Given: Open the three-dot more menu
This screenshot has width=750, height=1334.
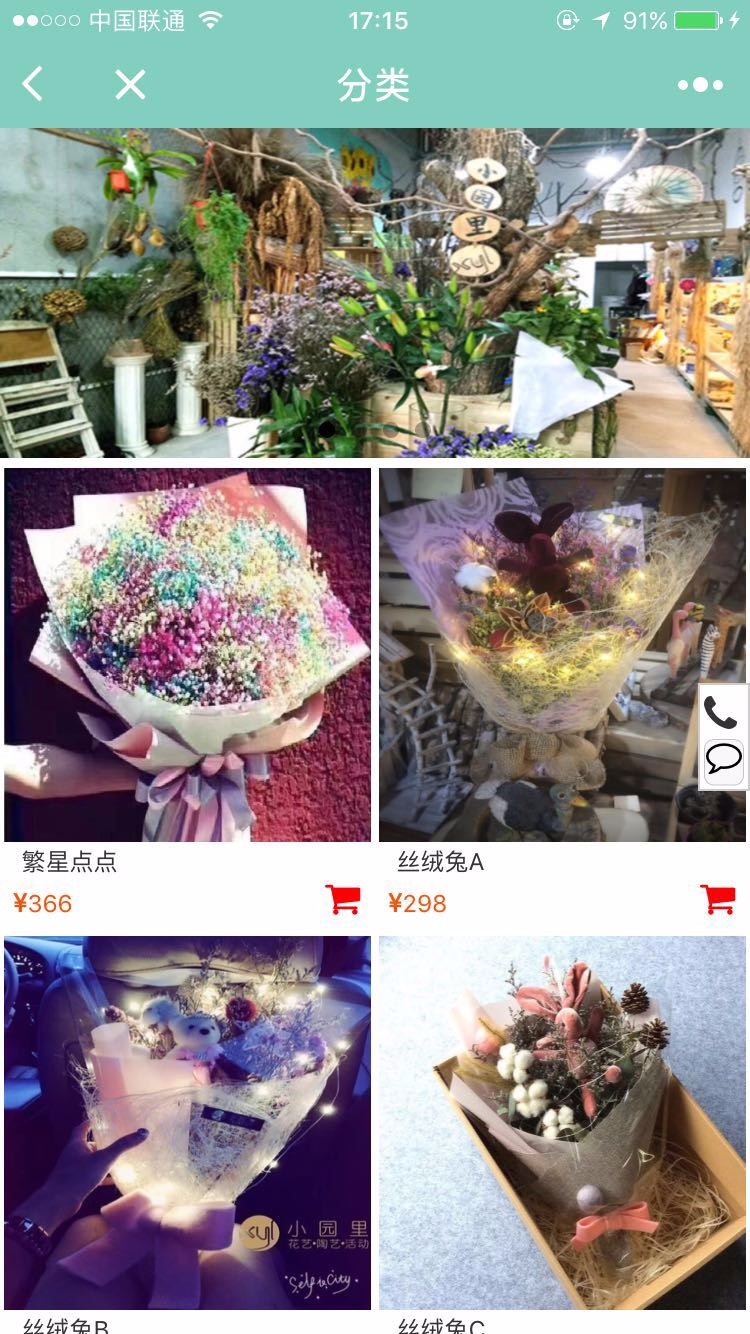Looking at the screenshot, I should click(x=700, y=85).
